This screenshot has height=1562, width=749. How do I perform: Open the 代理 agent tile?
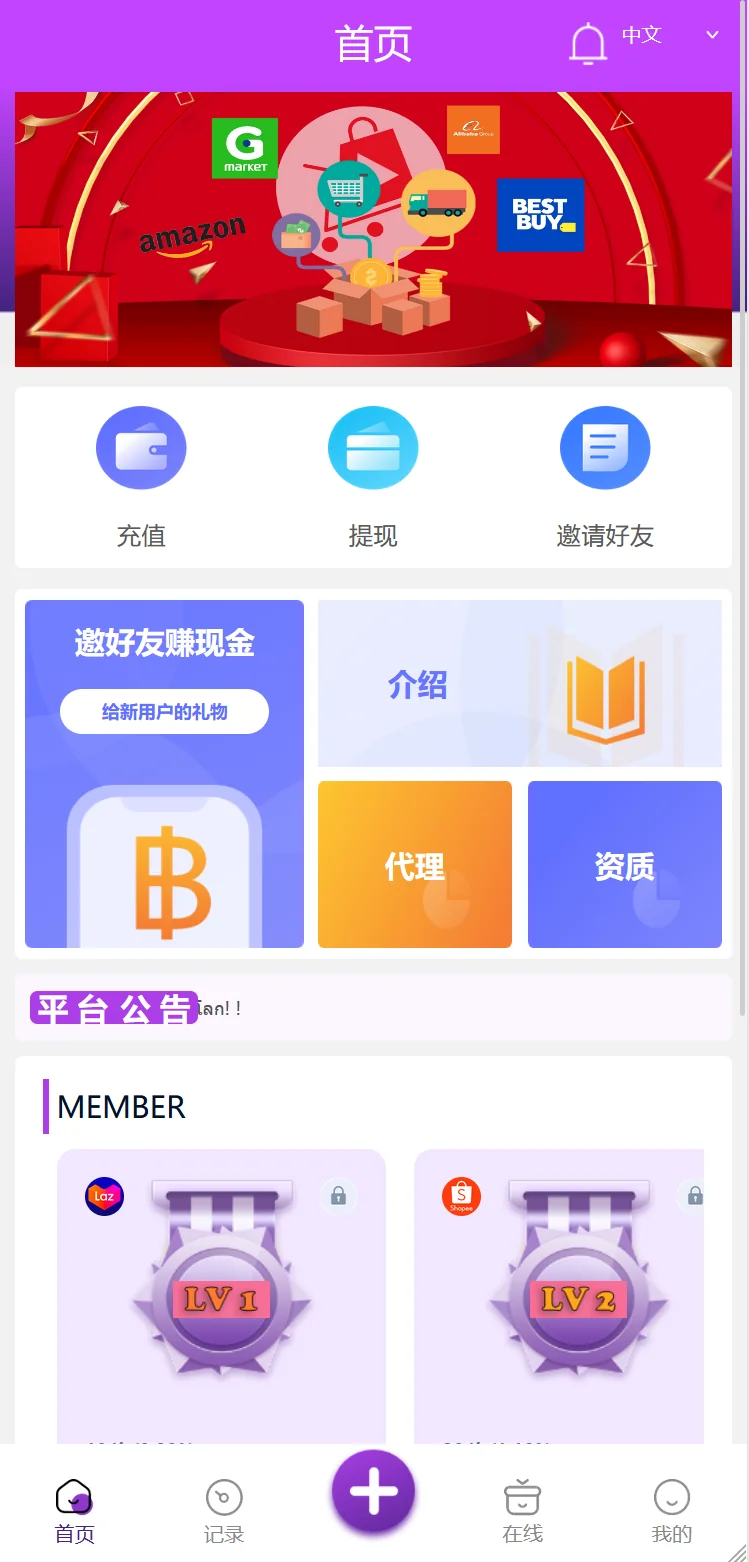[x=414, y=865]
